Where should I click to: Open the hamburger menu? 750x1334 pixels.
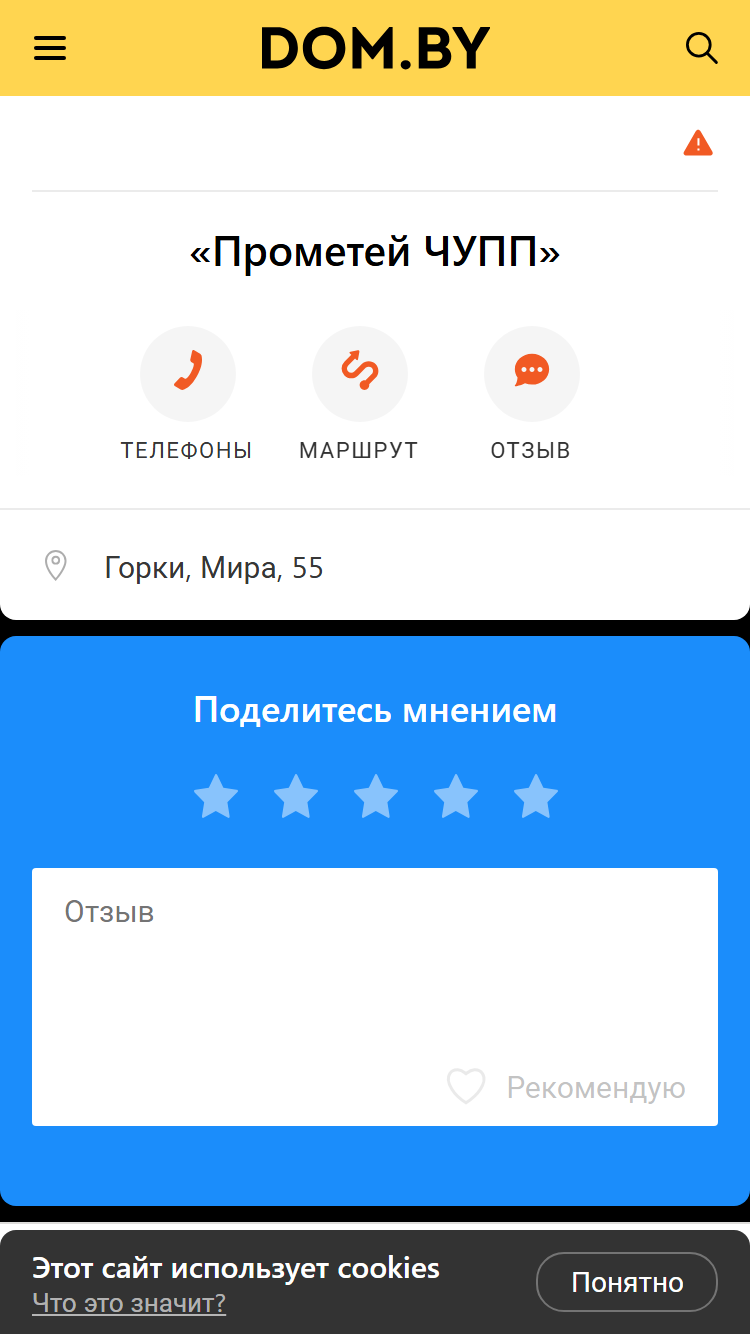[50, 48]
